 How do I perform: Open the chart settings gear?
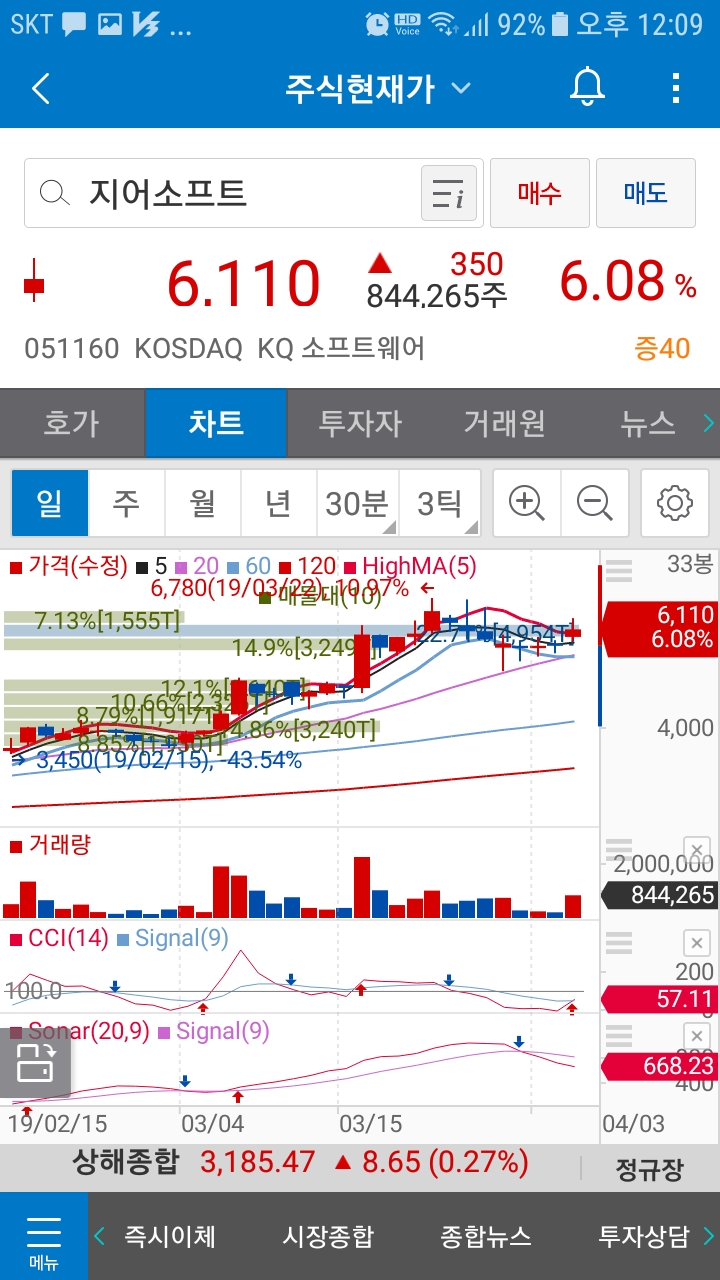(674, 503)
